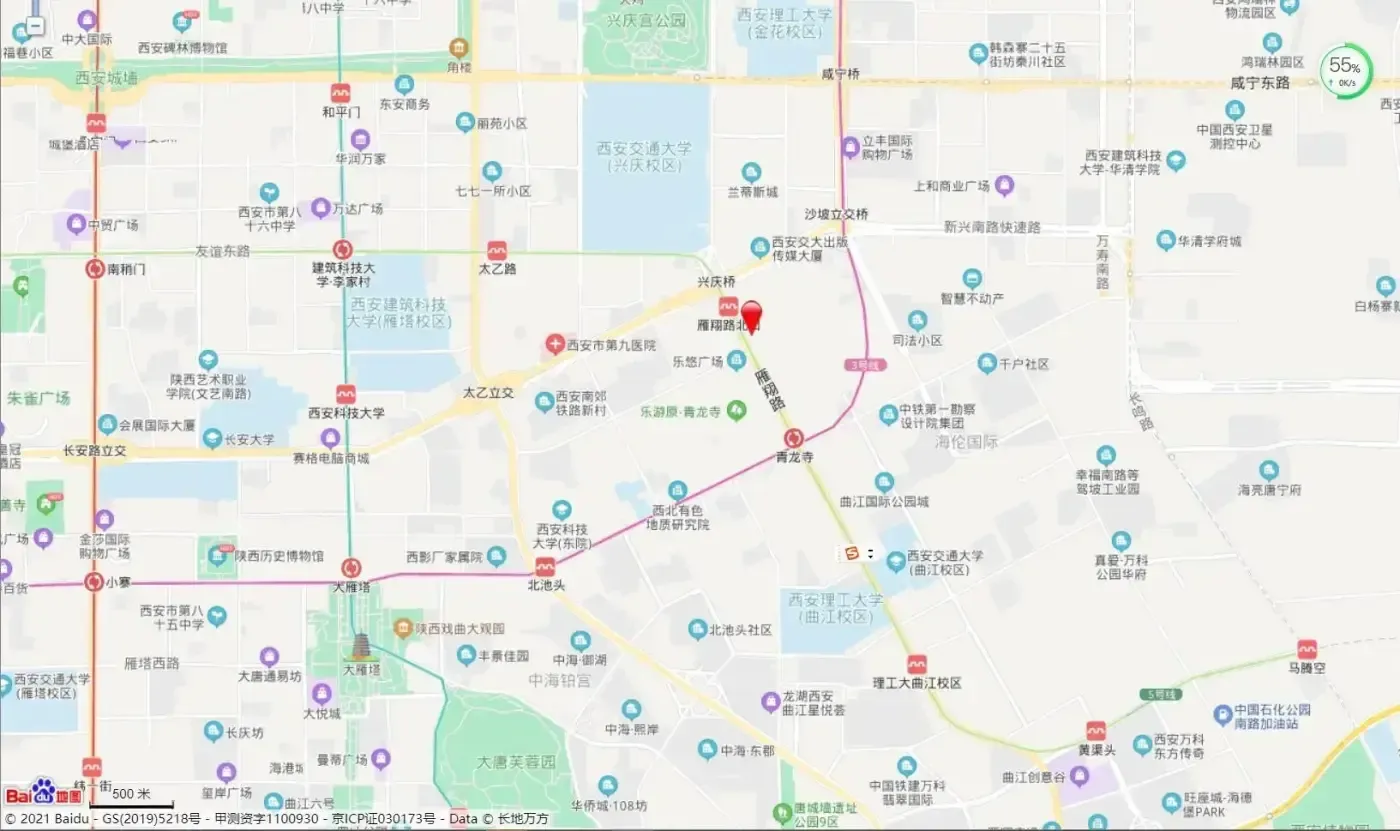Select the 青龙寺 metro station icon
The height and width of the screenshot is (831, 1400).
click(x=795, y=438)
